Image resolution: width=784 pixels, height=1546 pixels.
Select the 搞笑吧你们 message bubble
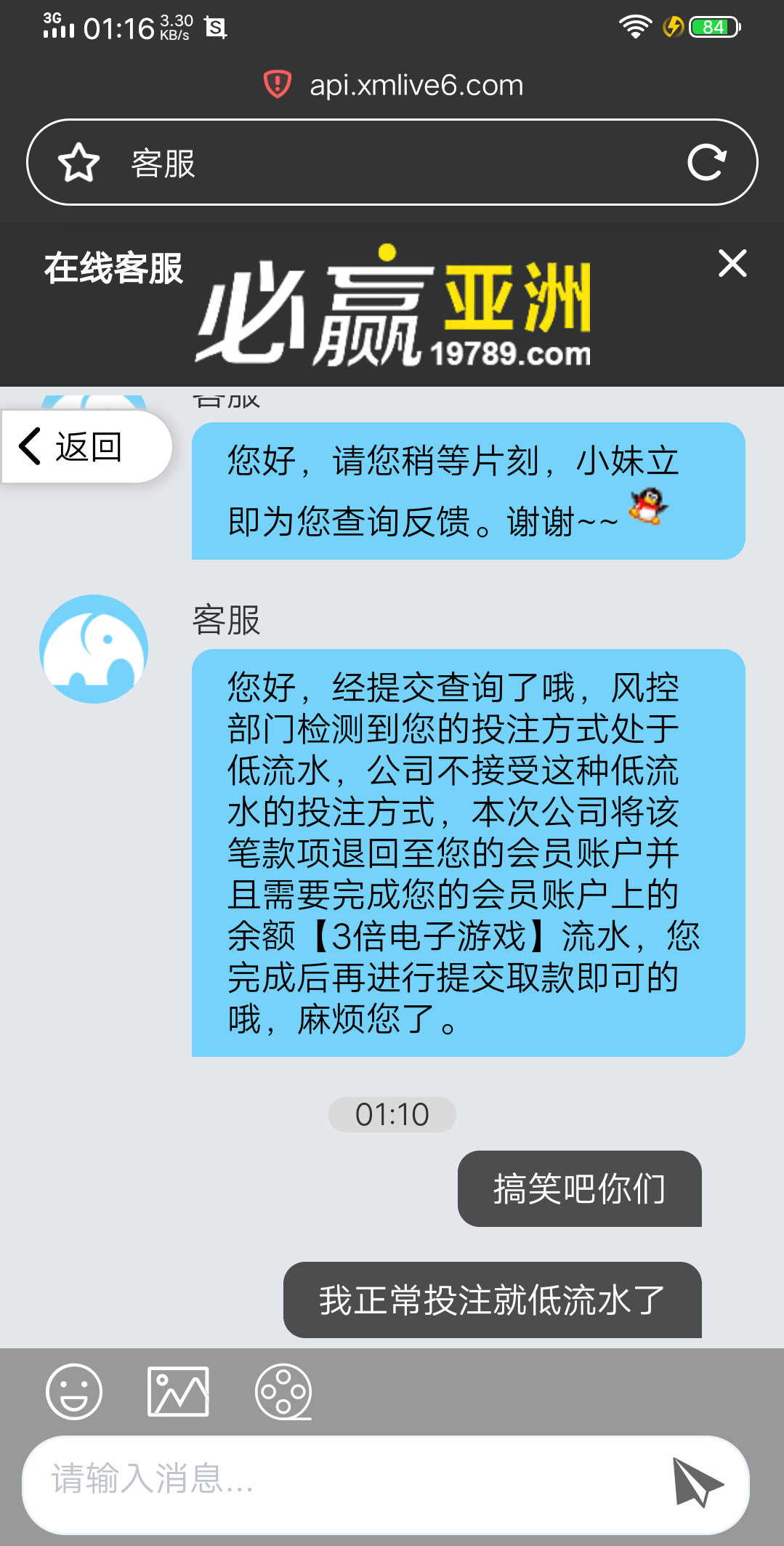tap(579, 1189)
